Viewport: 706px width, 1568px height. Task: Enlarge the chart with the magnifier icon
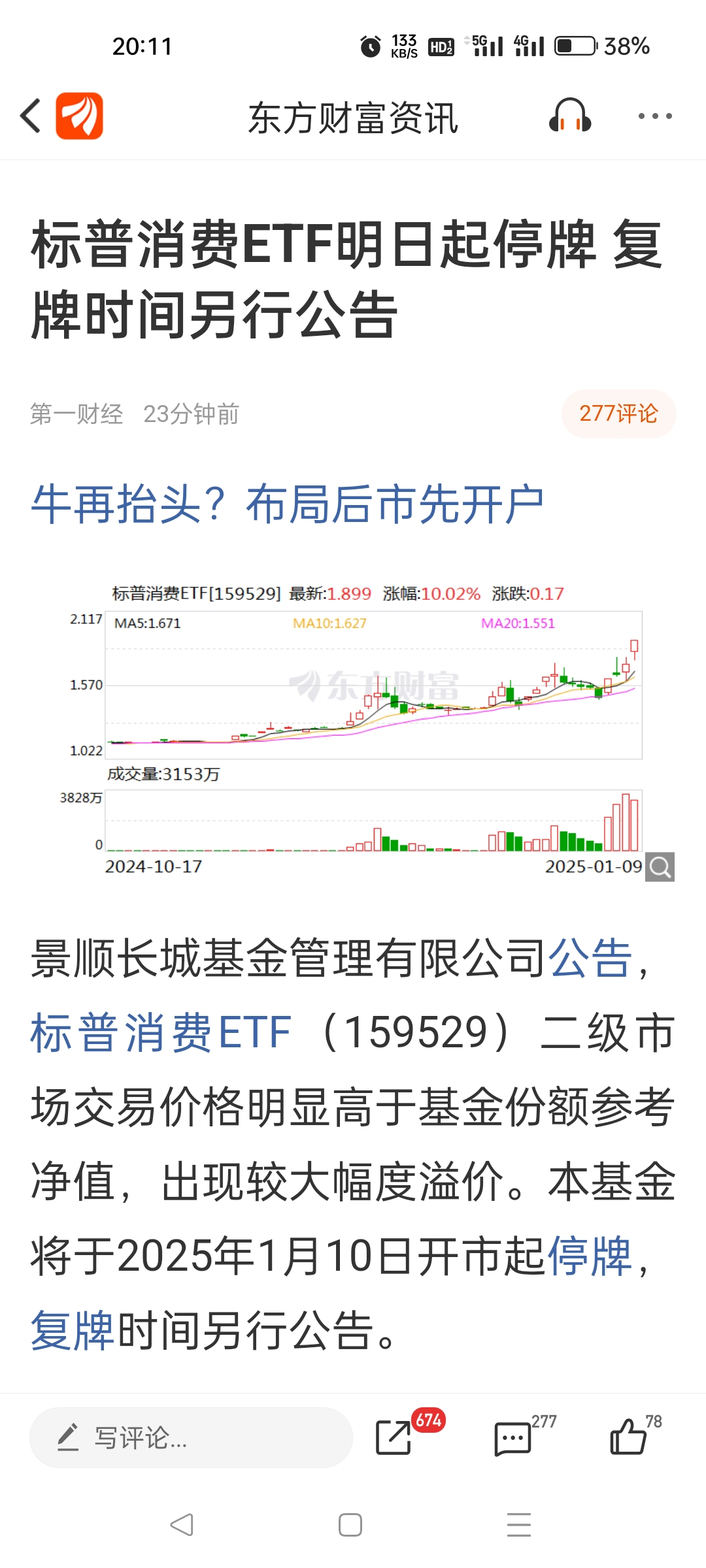(x=660, y=867)
